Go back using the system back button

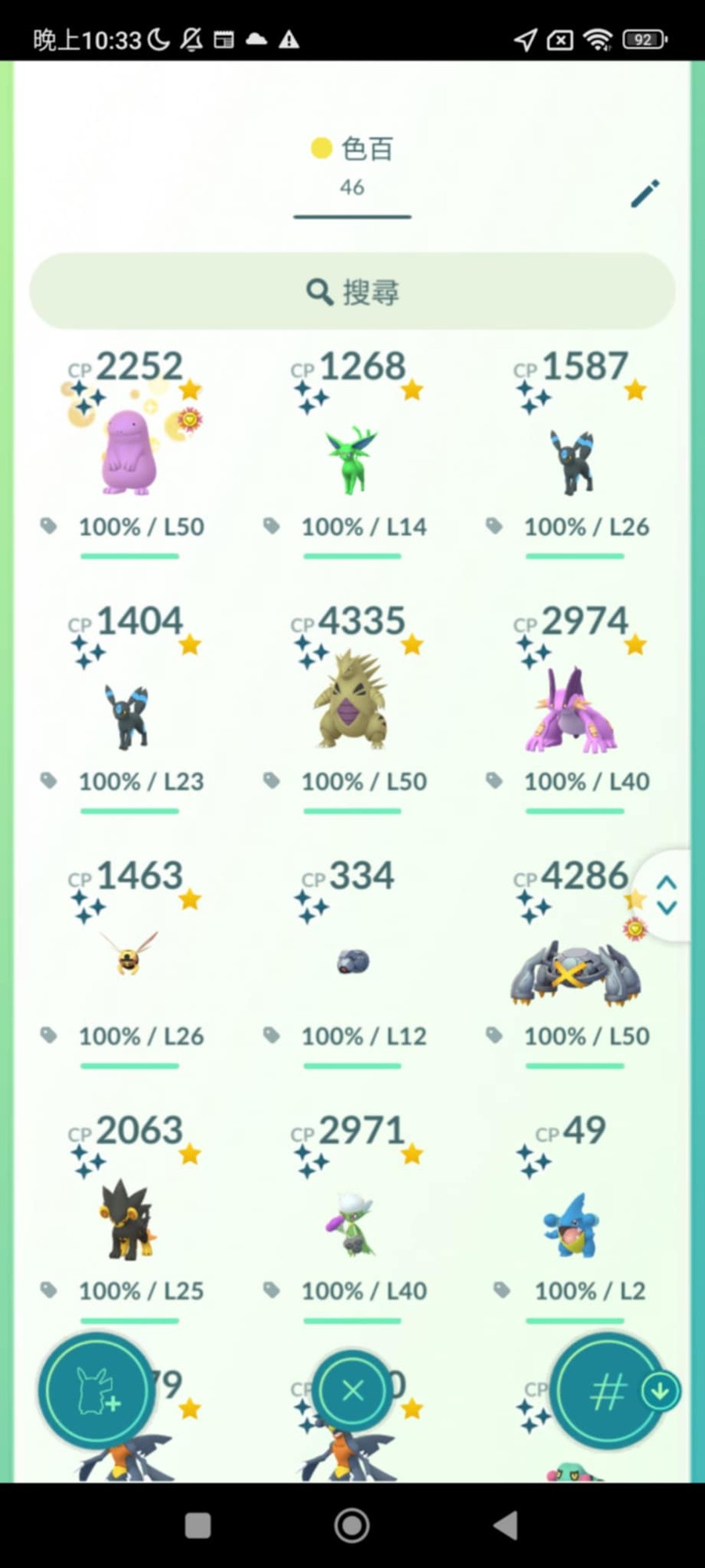click(506, 1525)
